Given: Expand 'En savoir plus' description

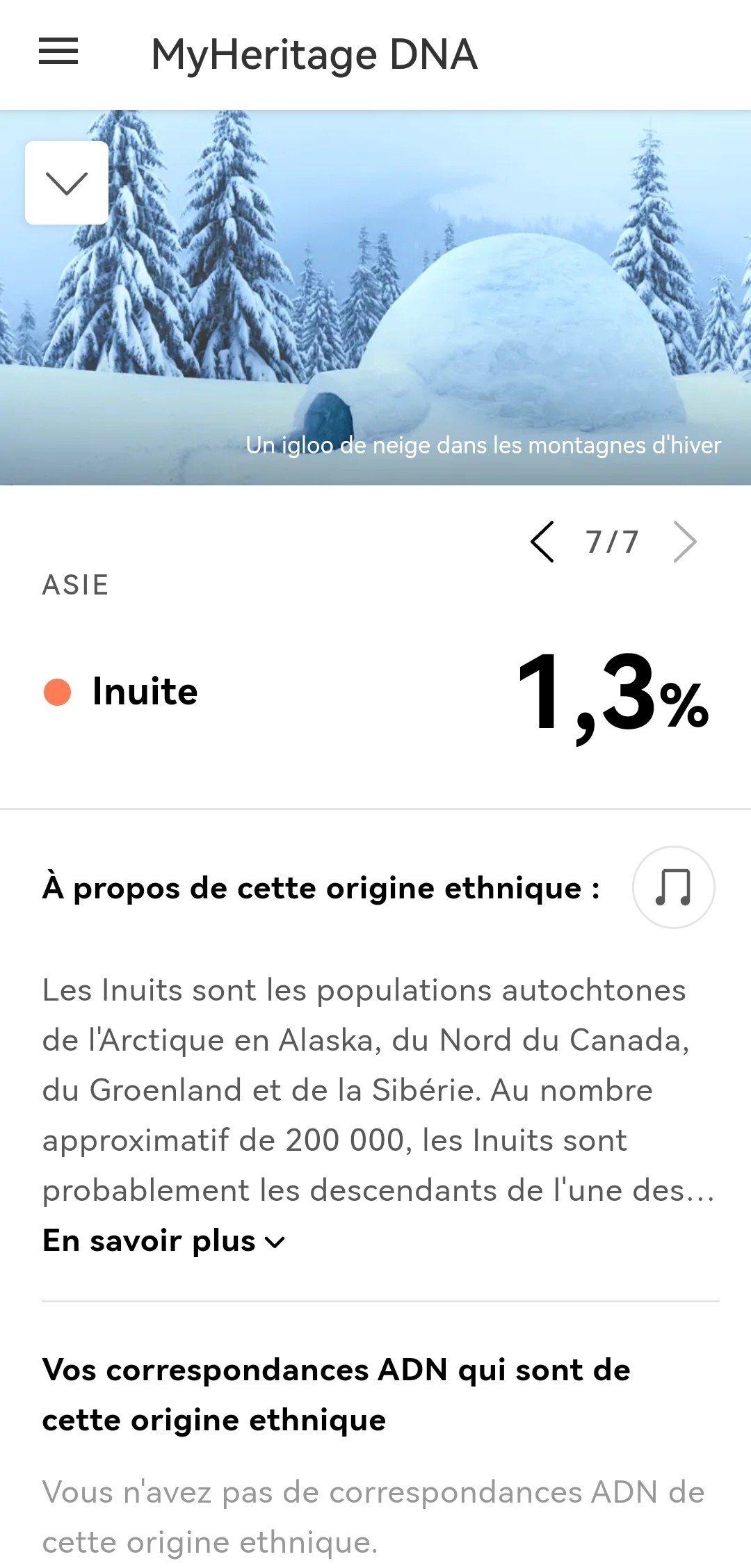Looking at the screenshot, I should click(164, 1241).
